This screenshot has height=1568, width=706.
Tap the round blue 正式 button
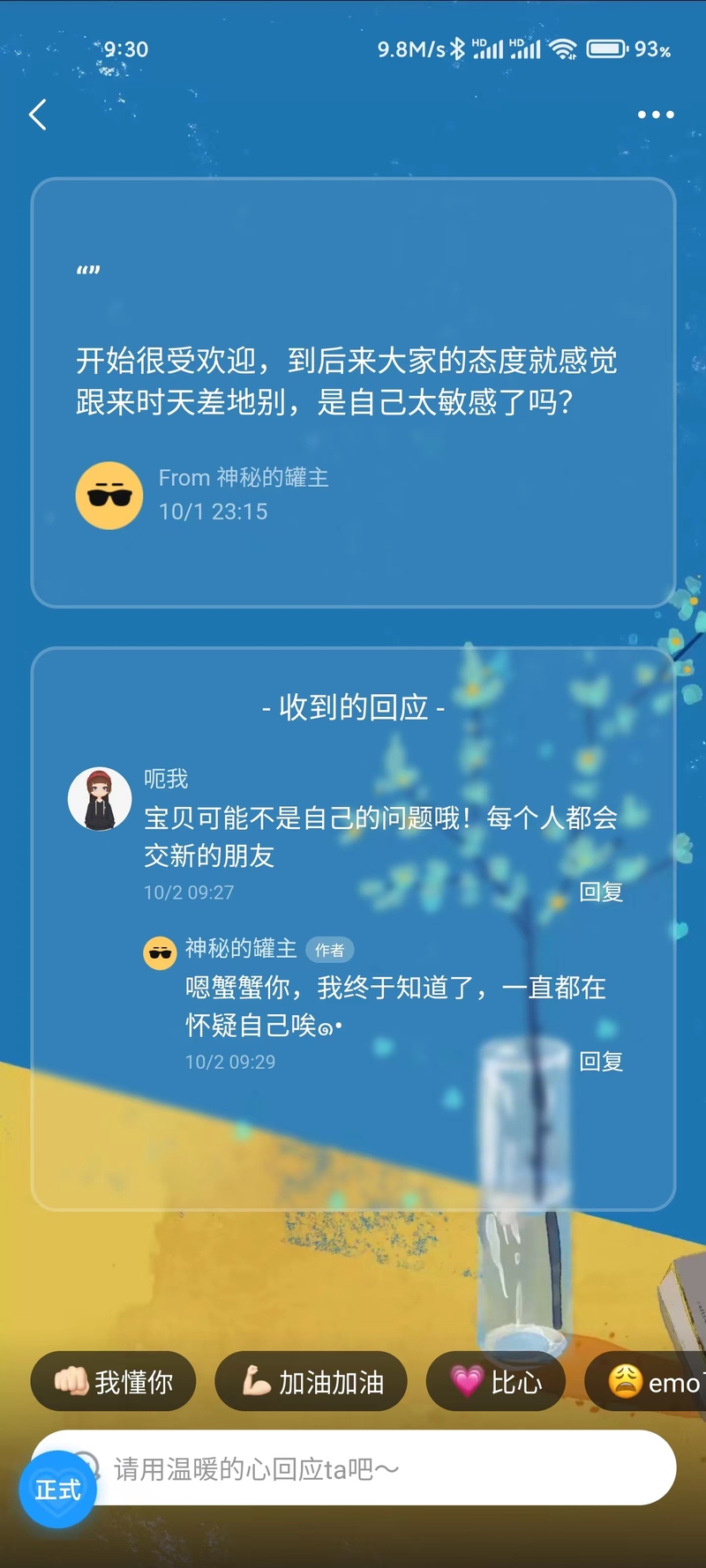click(x=57, y=1490)
